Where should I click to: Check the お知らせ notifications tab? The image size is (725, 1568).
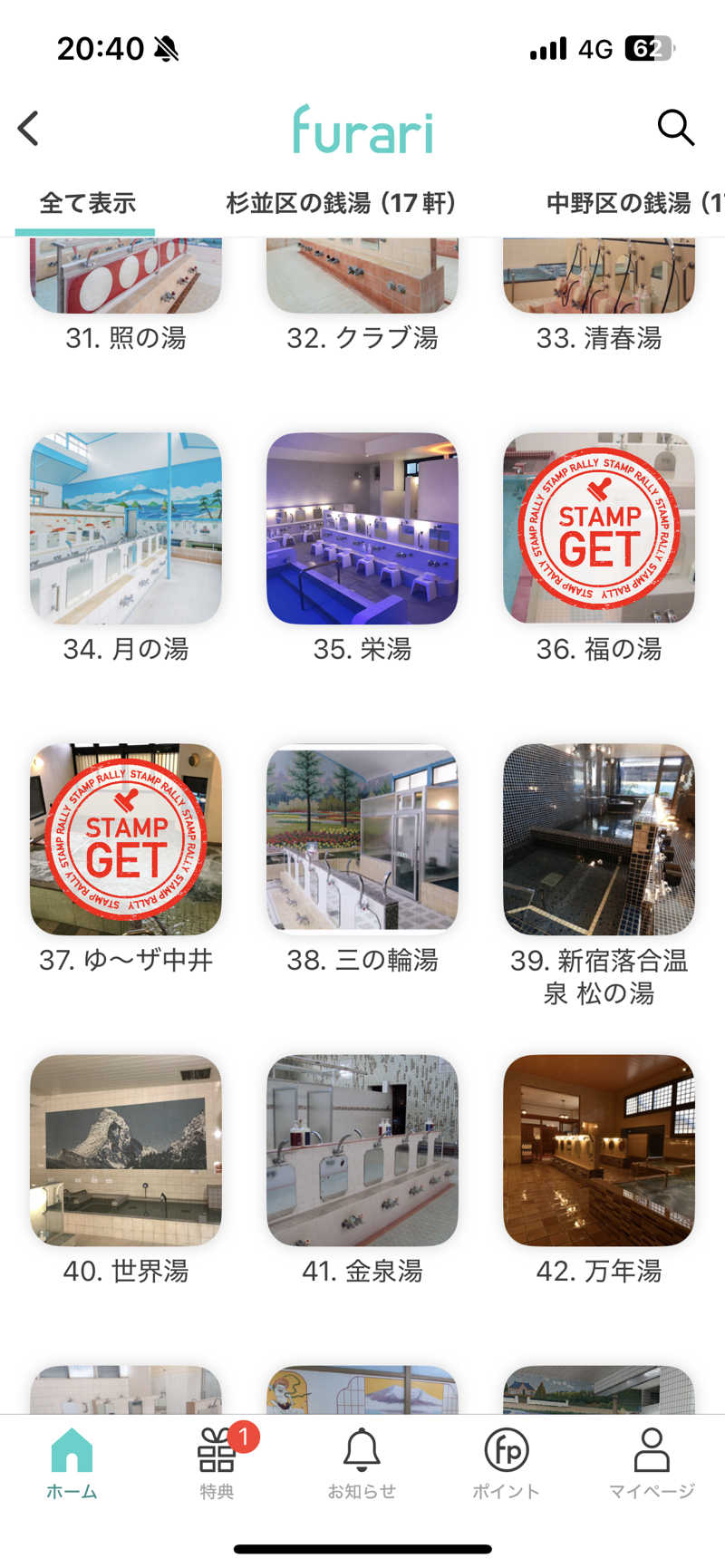[362, 1462]
